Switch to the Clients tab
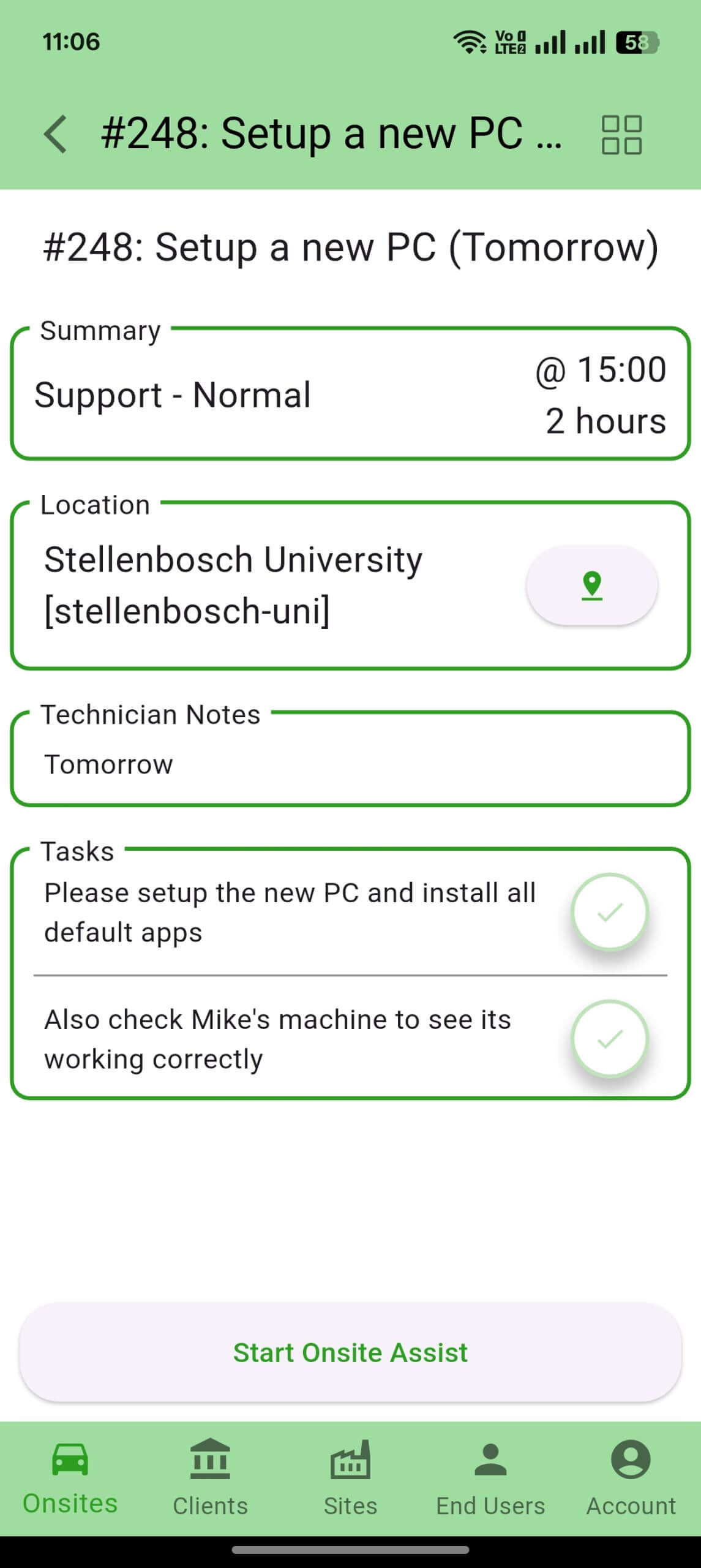 210,1479
